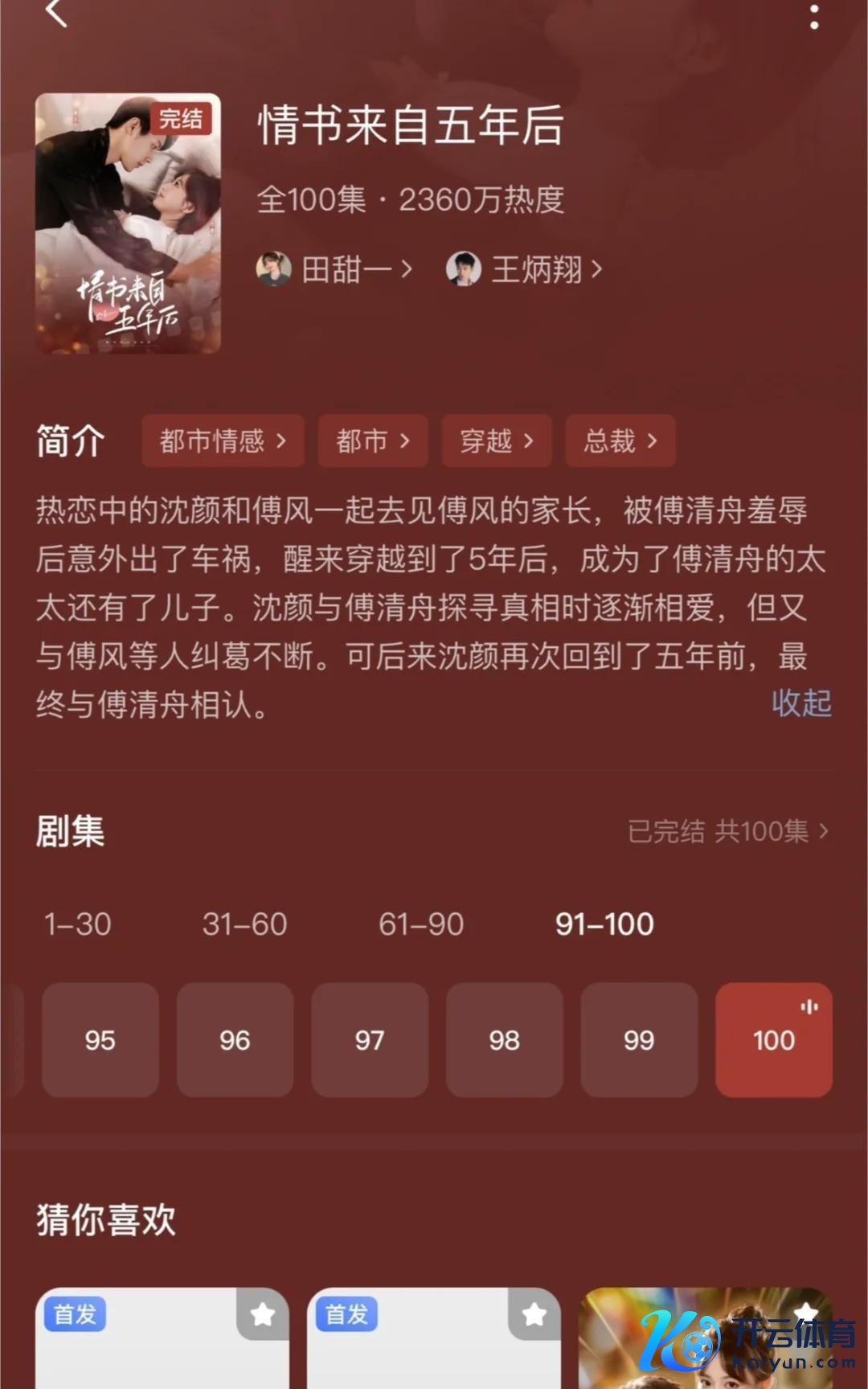Open the 穿越 tag chip
Viewport: 868px width, 1389px height.
point(496,440)
